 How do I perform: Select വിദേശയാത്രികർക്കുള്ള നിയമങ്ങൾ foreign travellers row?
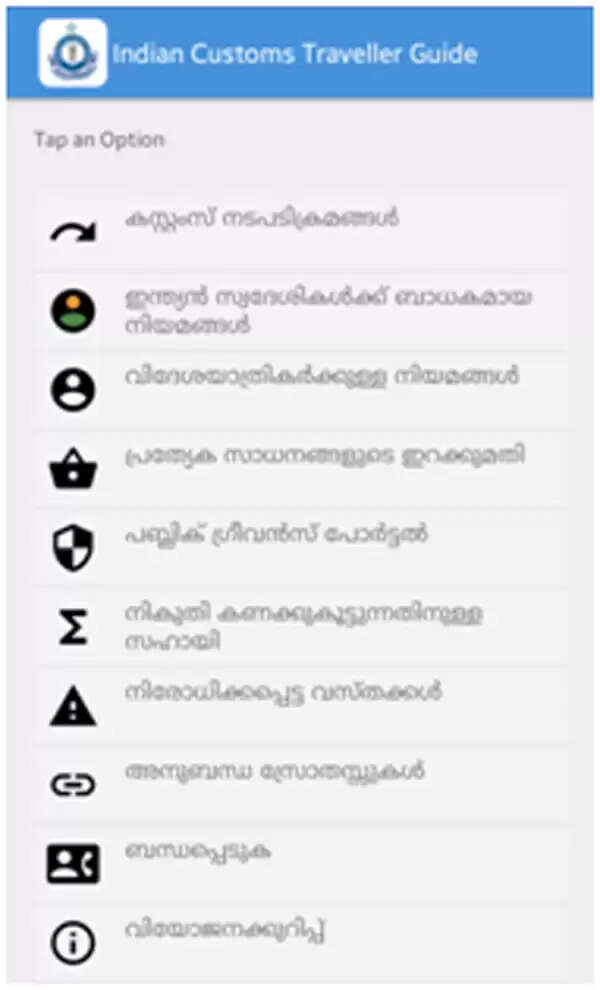click(302, 390)
